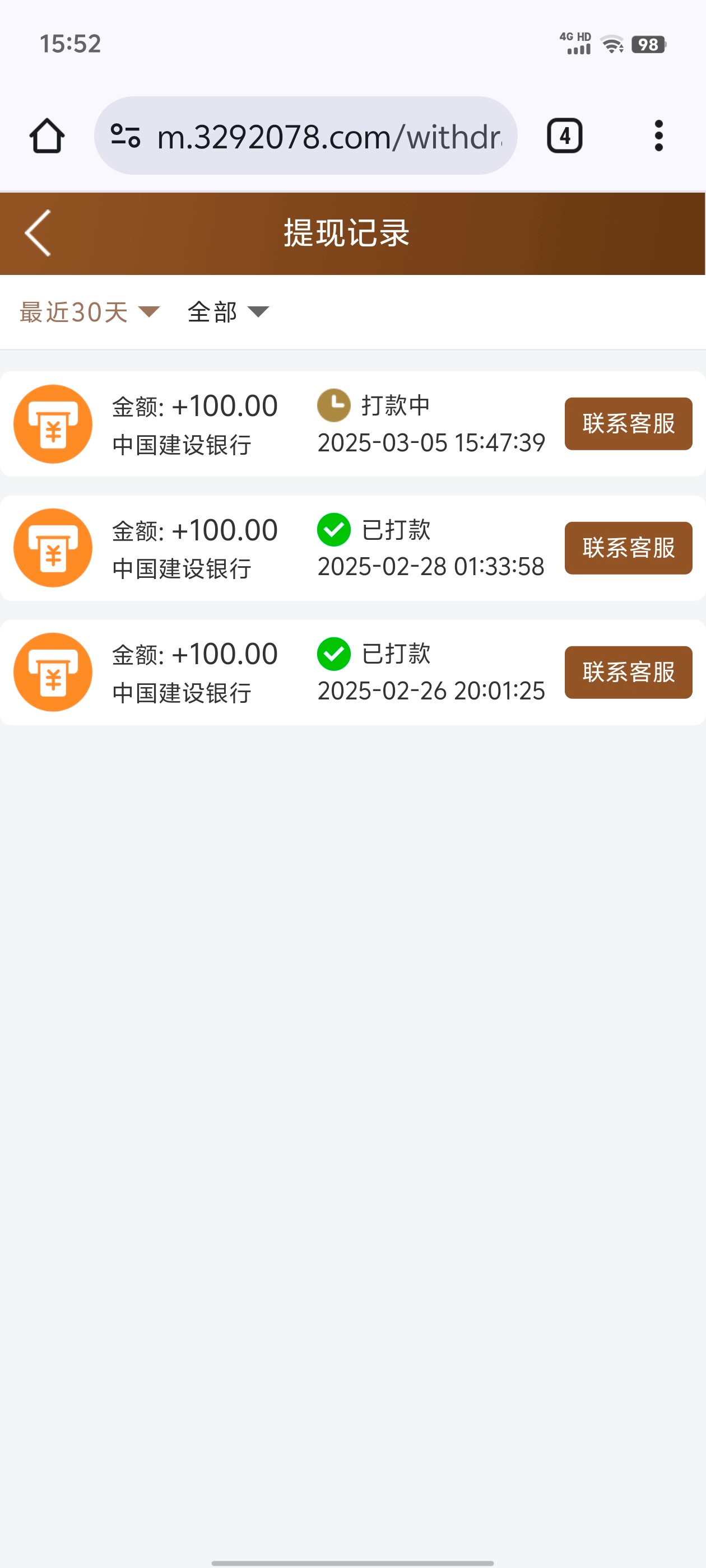The height and width of the screenshot is (1568, 706).
Task: Expand the 全部 status filter
Action: click(228, 312)
